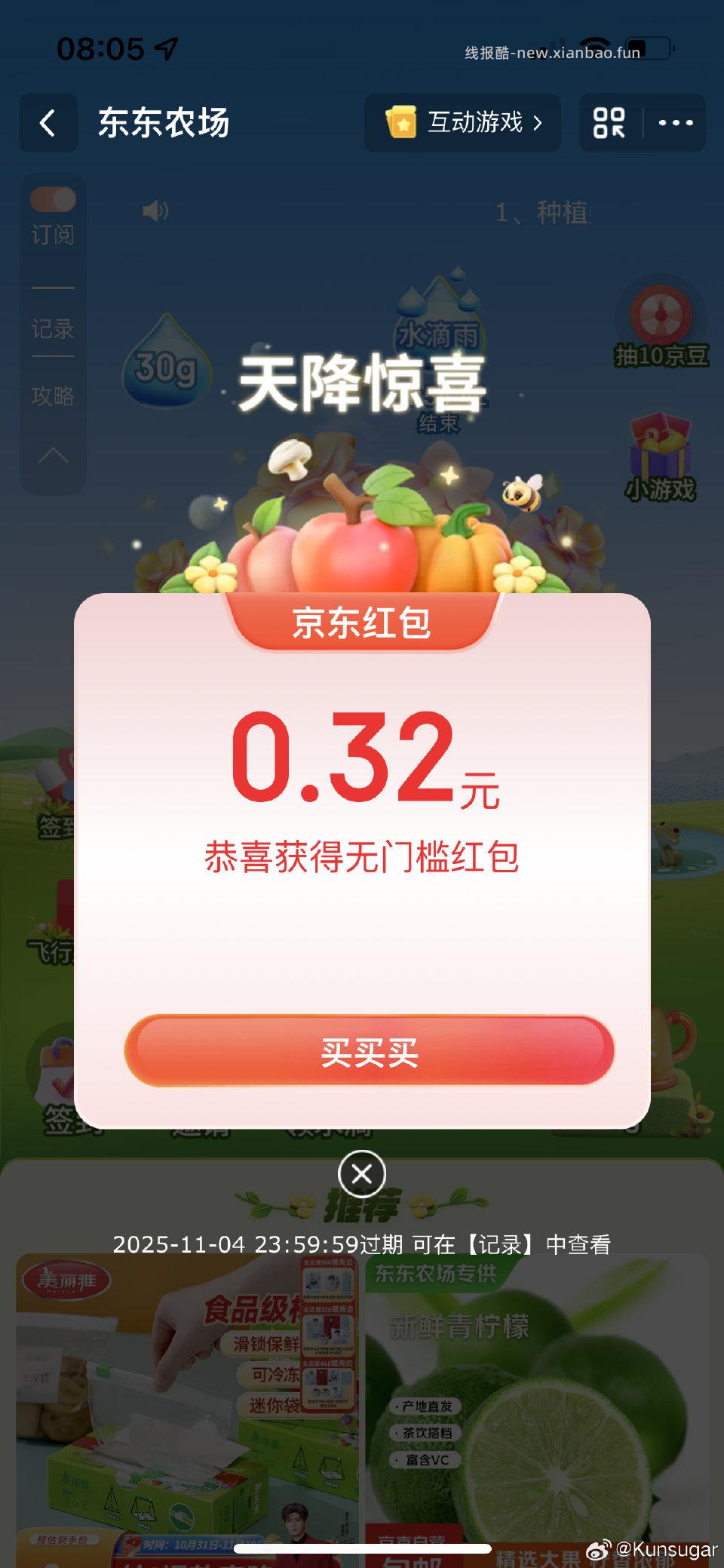Expand 互动游戏 via its chevron arrow
Image resolution: width=724 pixels, height=1568 pixels.
[x=537, y=122]
